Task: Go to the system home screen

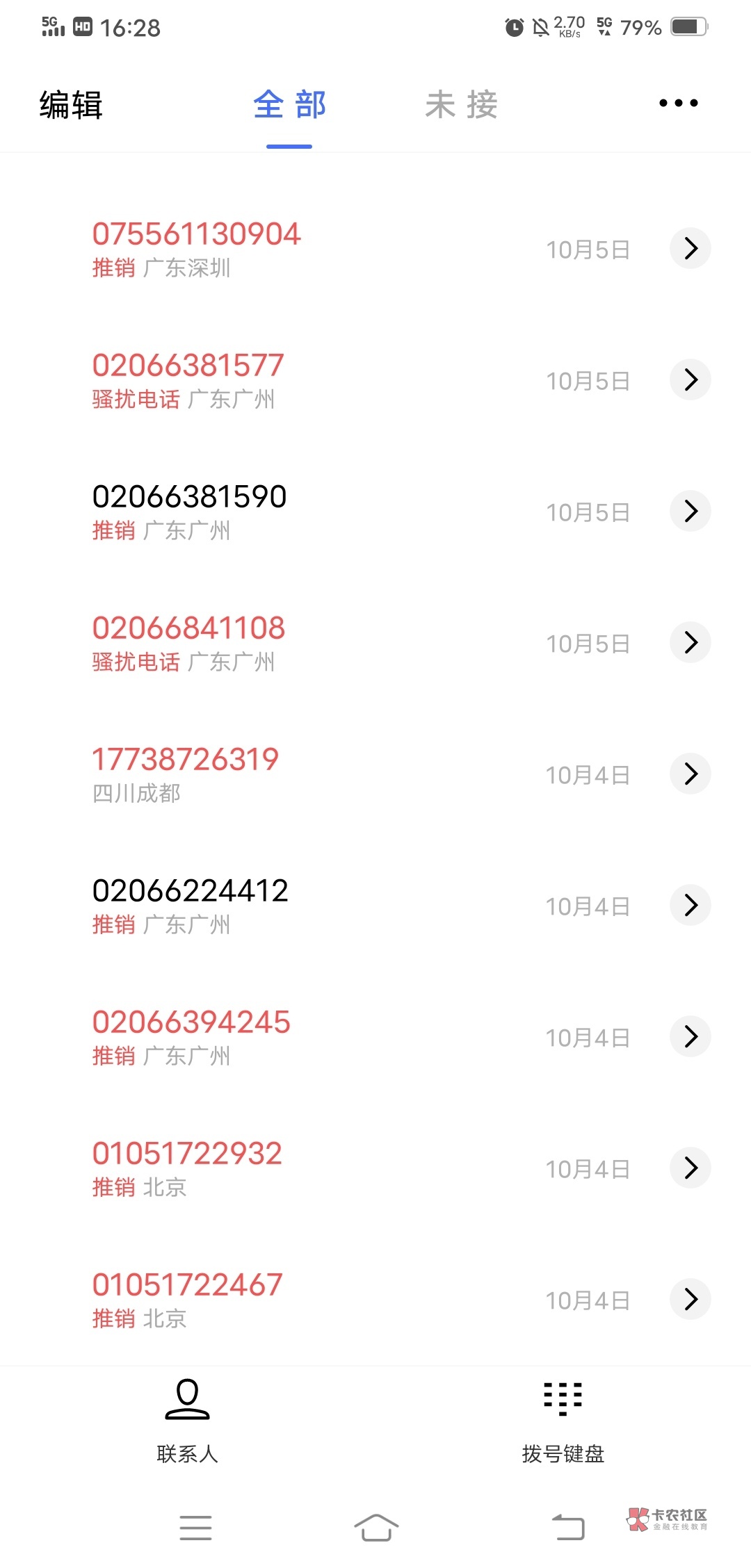Action: pyautogui.click(x=375, y=1527)
